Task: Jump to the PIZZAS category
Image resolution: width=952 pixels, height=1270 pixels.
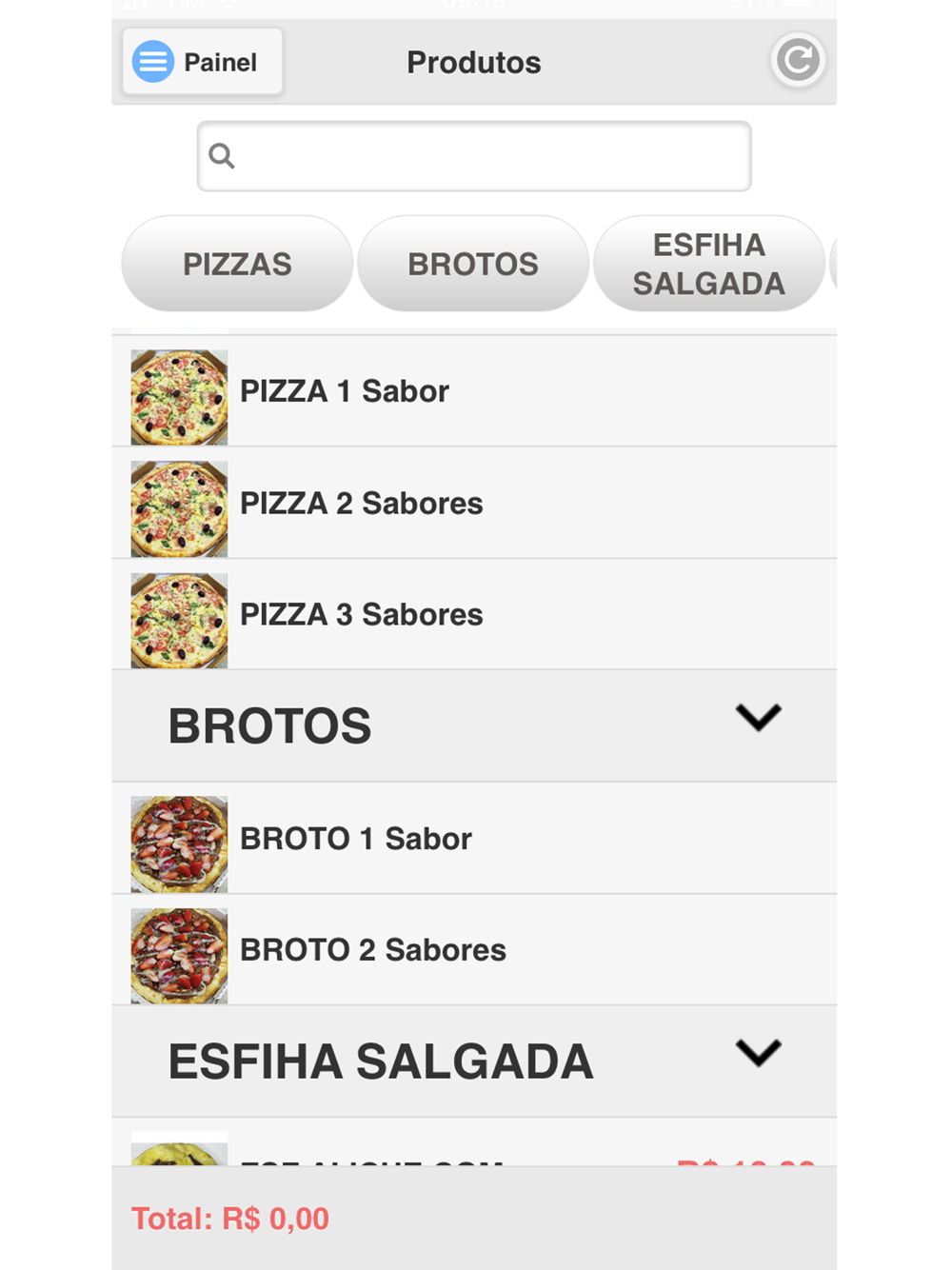Action: tap(237, 264)
